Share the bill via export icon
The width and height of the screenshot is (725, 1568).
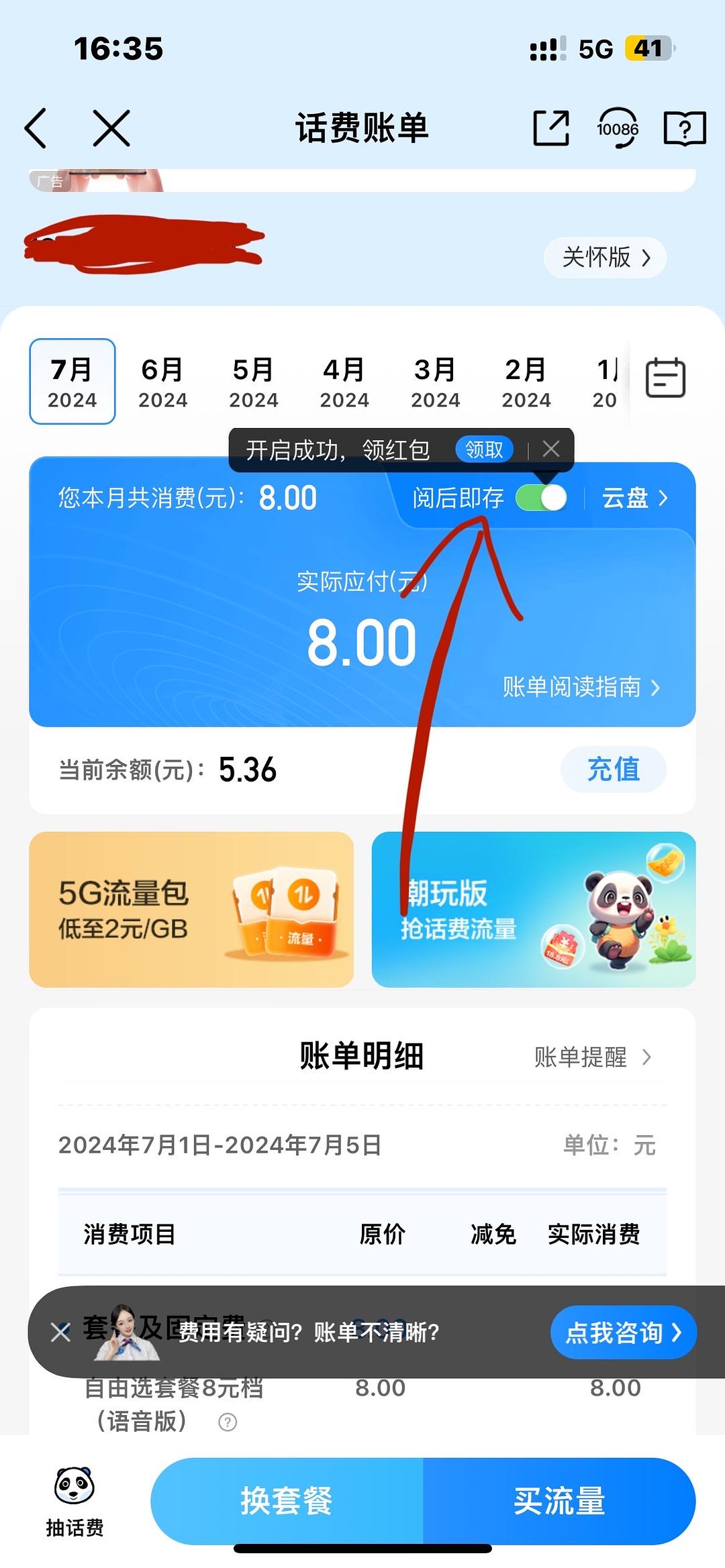(550, 128)
